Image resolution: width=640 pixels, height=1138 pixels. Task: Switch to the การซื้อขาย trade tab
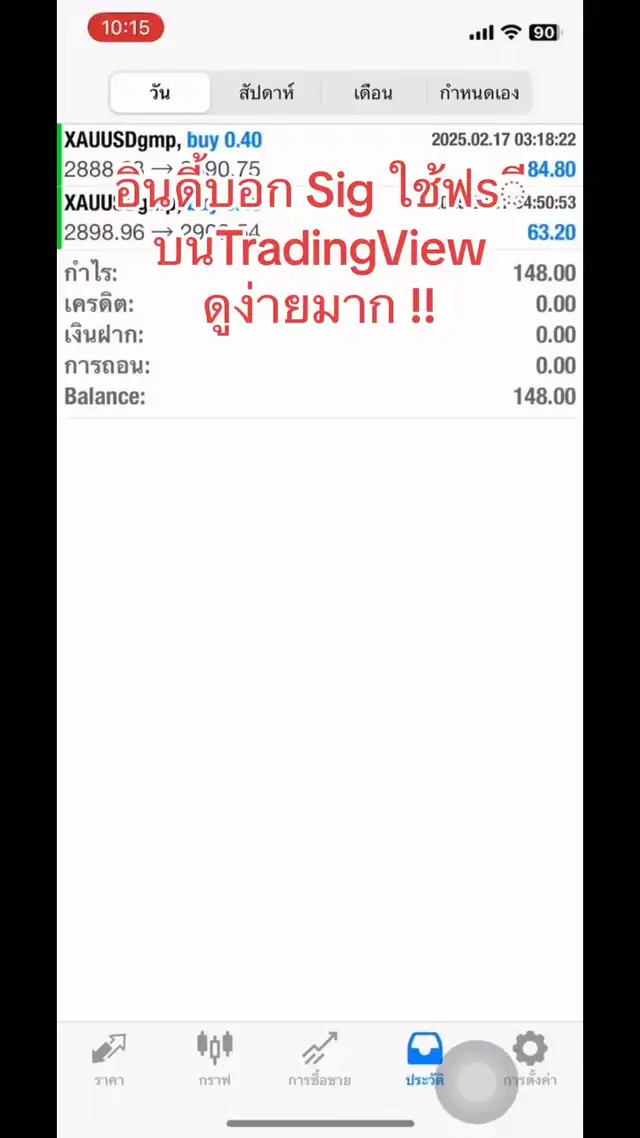[x=319, y=1060]
